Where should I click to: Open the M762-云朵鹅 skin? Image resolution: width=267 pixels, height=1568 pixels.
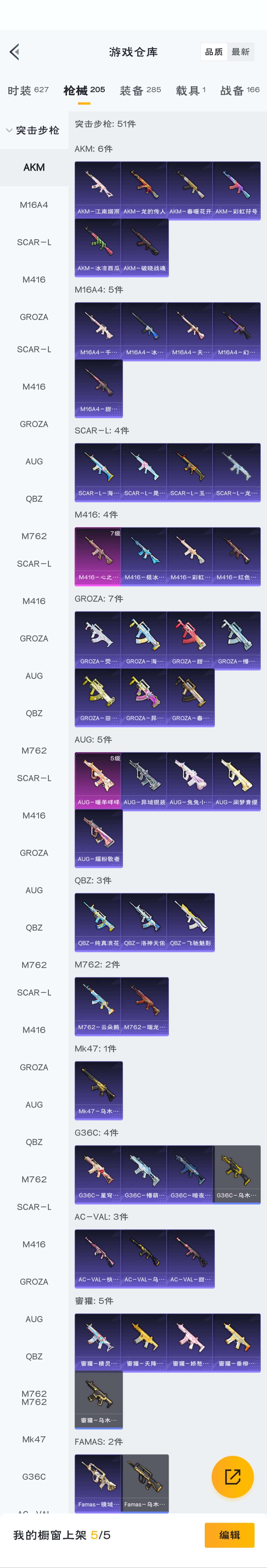tap(98, 1005)
